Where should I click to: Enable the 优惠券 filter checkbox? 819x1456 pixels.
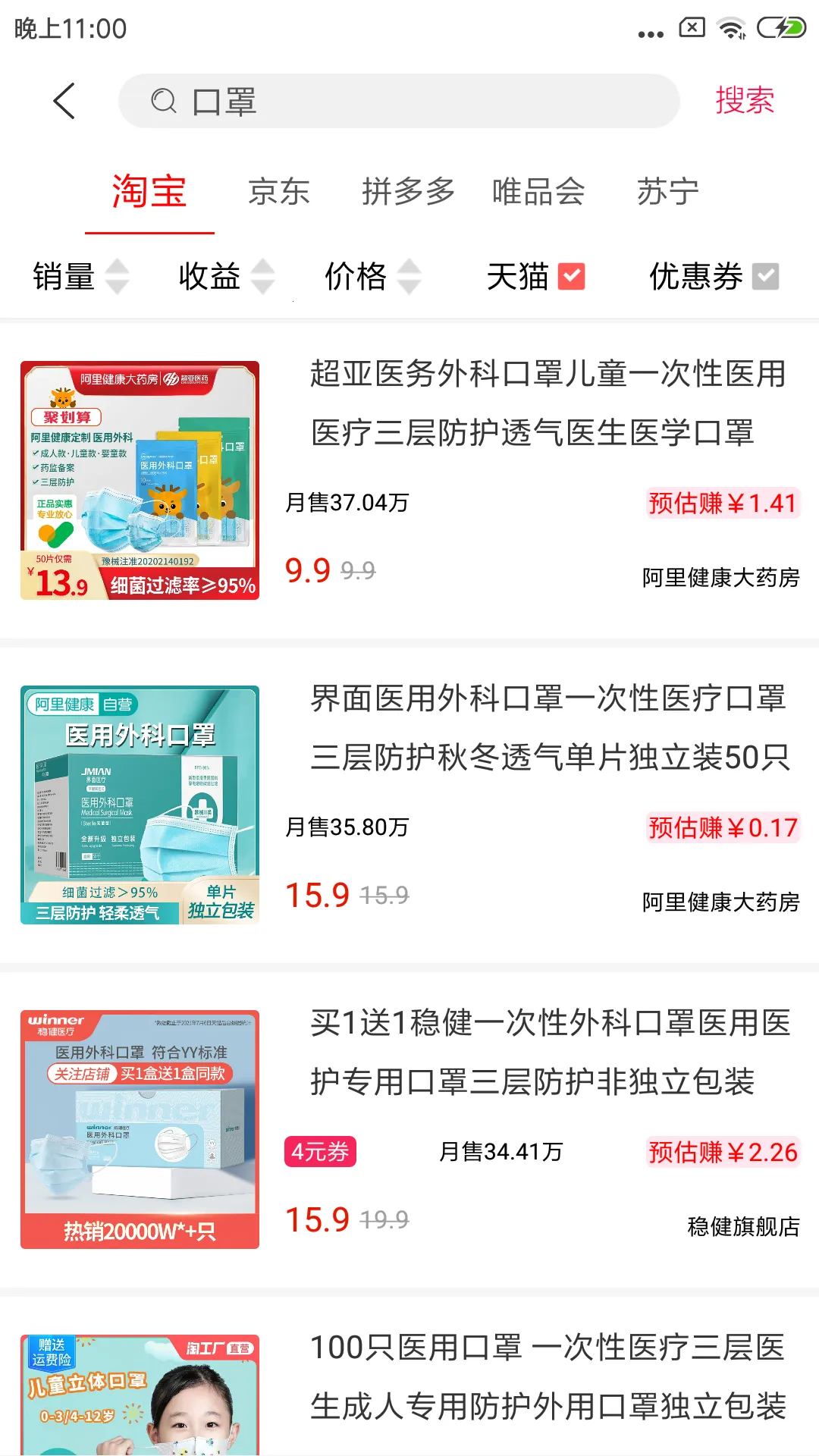pos(765,276)
